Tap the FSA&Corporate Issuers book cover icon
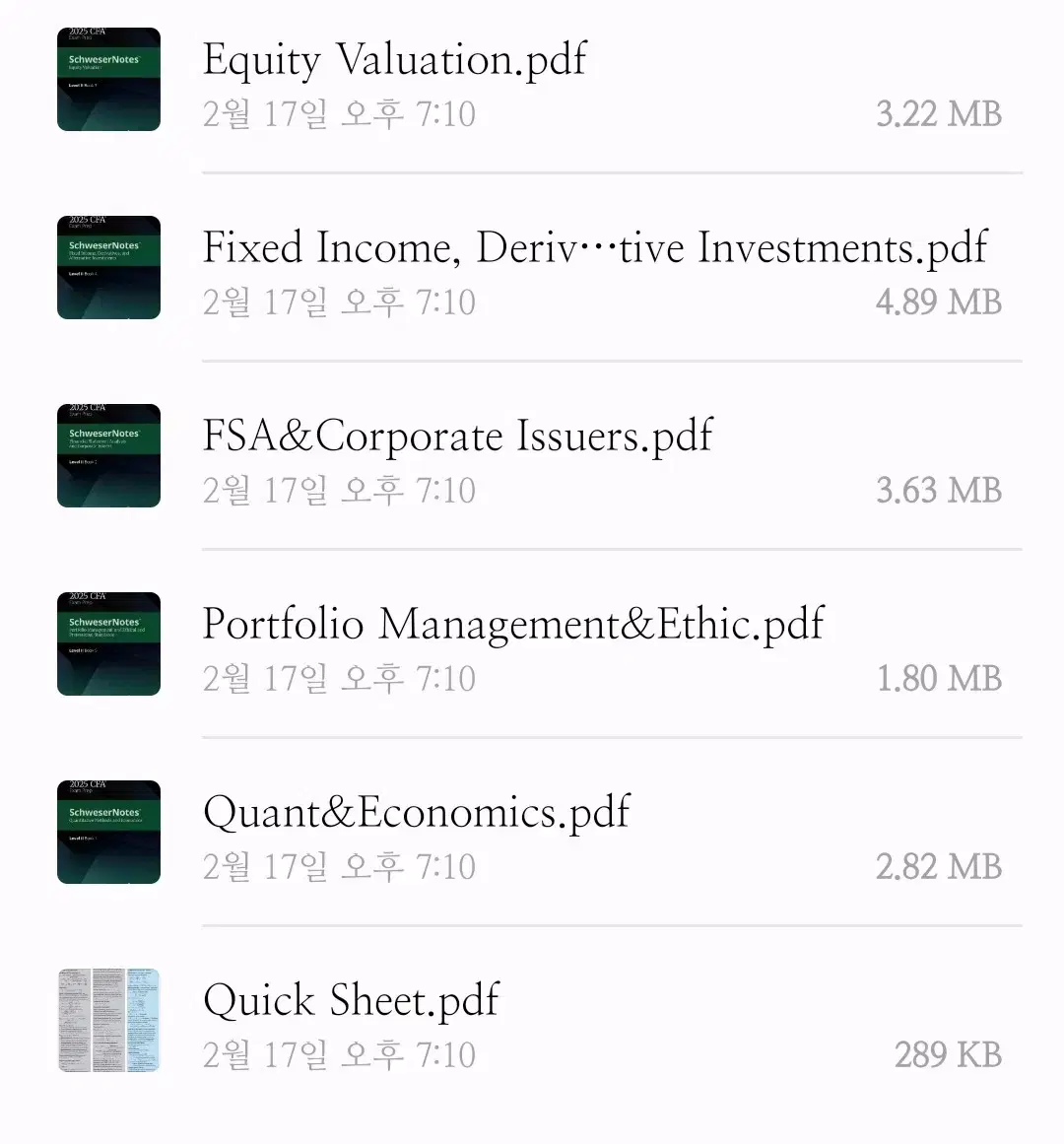The height and width of the screenshot is (1144, 1064). tap(108, 455)
